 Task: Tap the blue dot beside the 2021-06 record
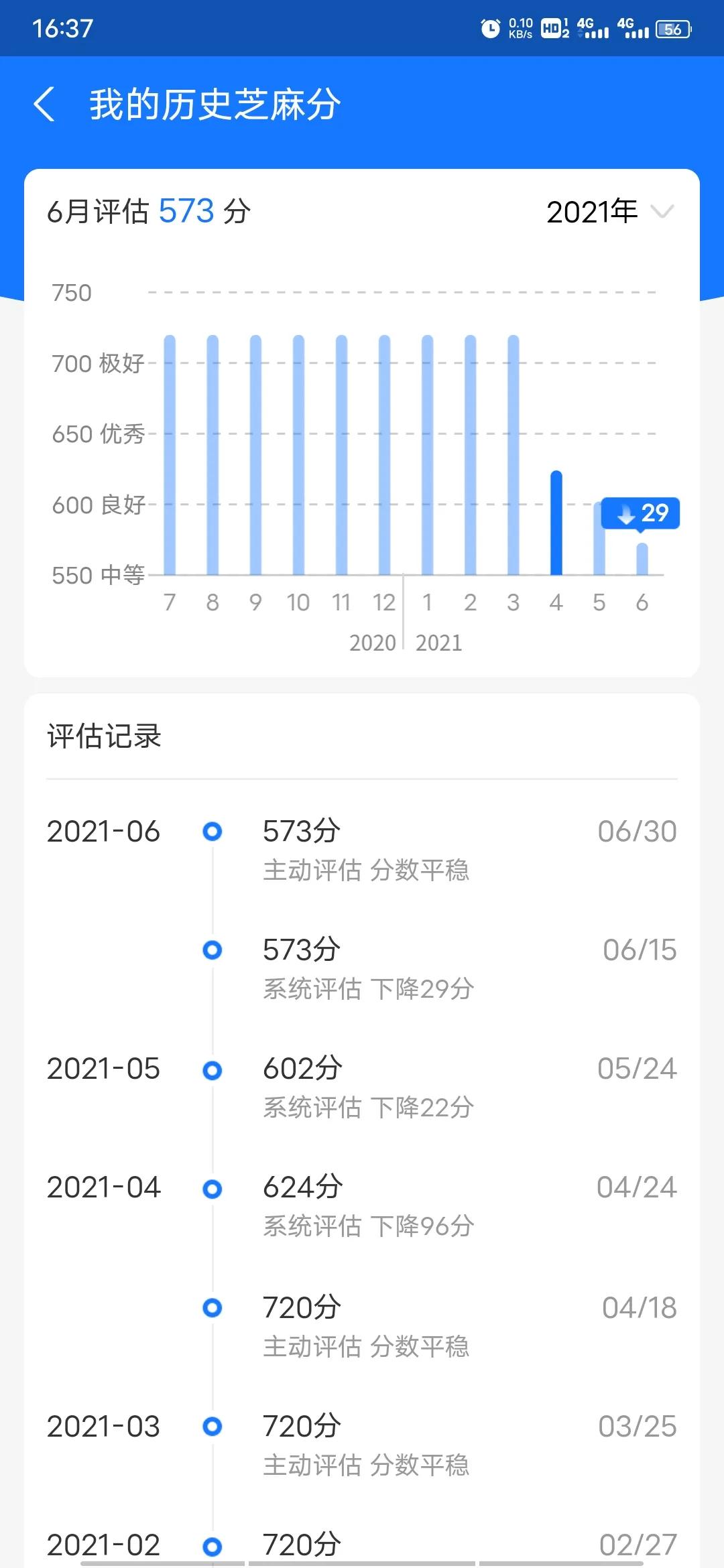click(x=213, y=831)
